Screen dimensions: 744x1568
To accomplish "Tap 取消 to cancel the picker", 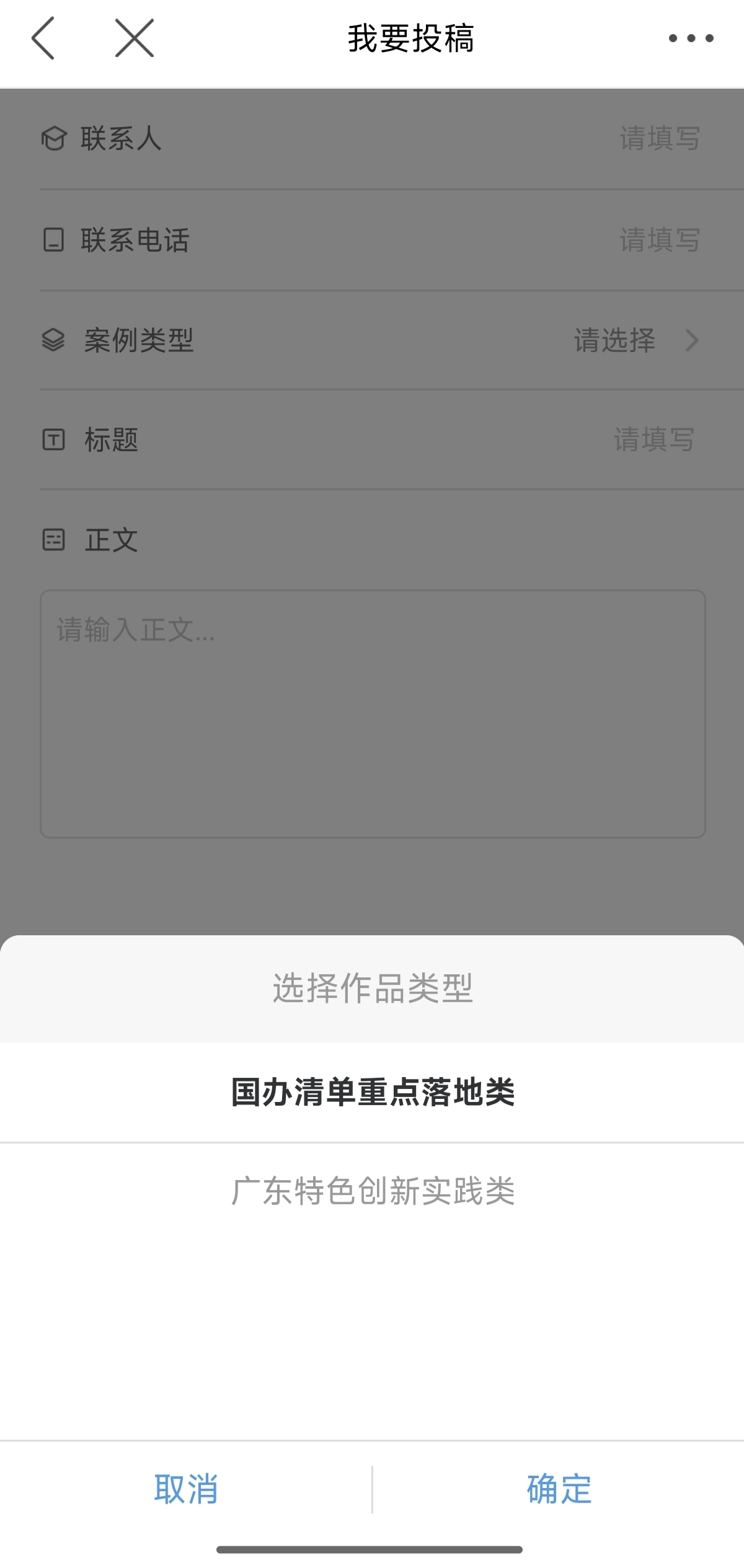I will [186, 1489].
